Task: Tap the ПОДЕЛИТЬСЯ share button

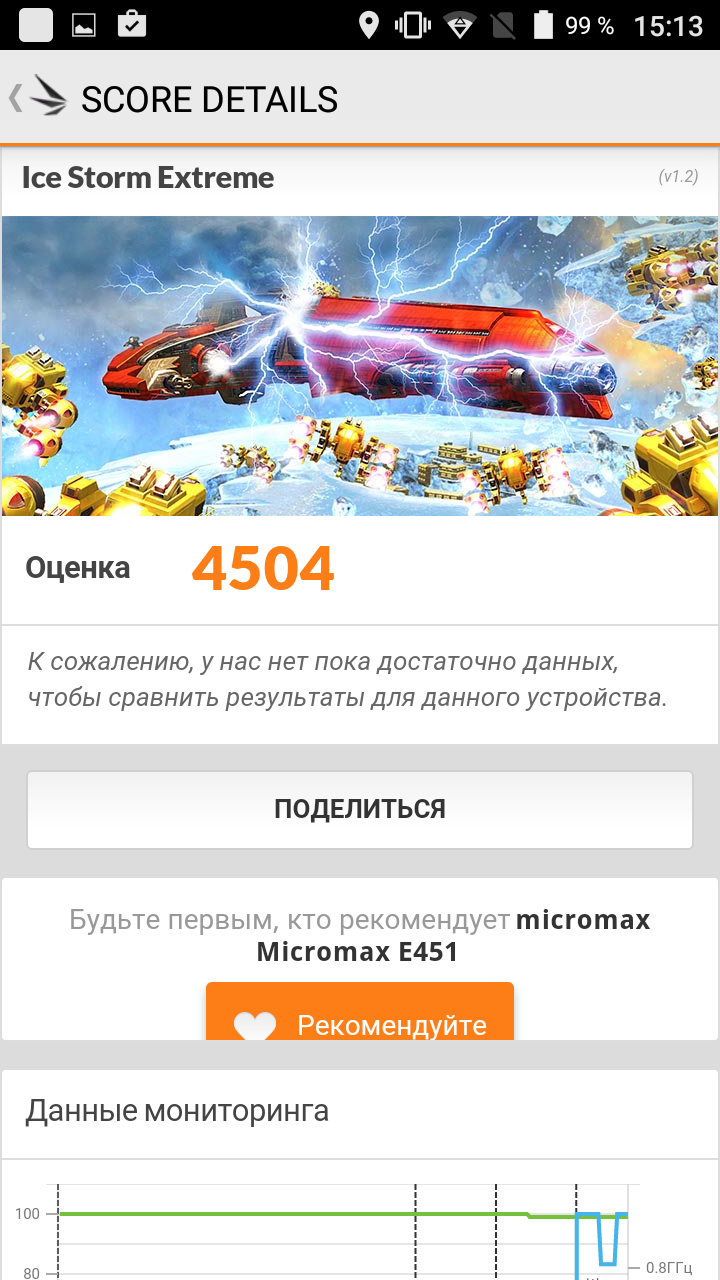Action: click(x=360, y=809)
